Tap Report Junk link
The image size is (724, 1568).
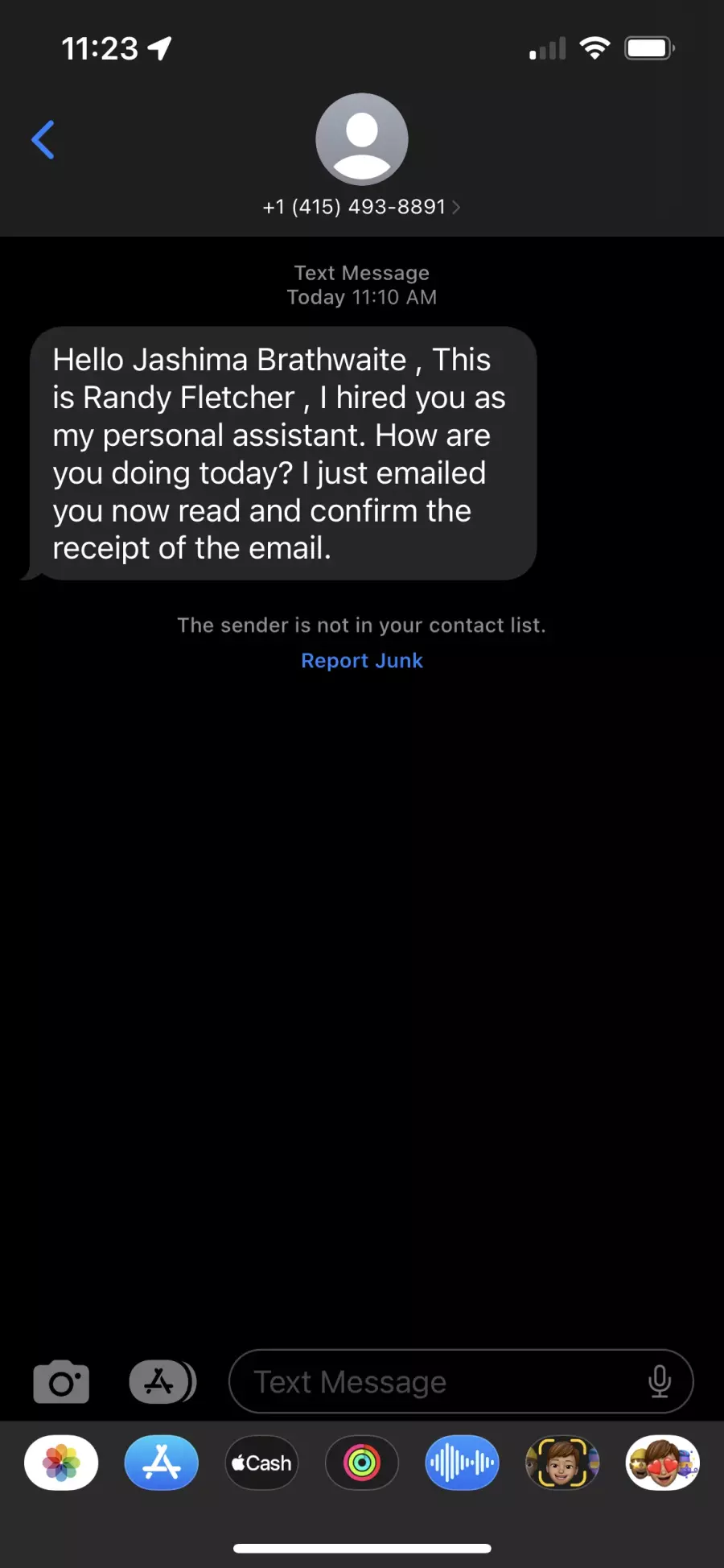[x=362, y=661]
